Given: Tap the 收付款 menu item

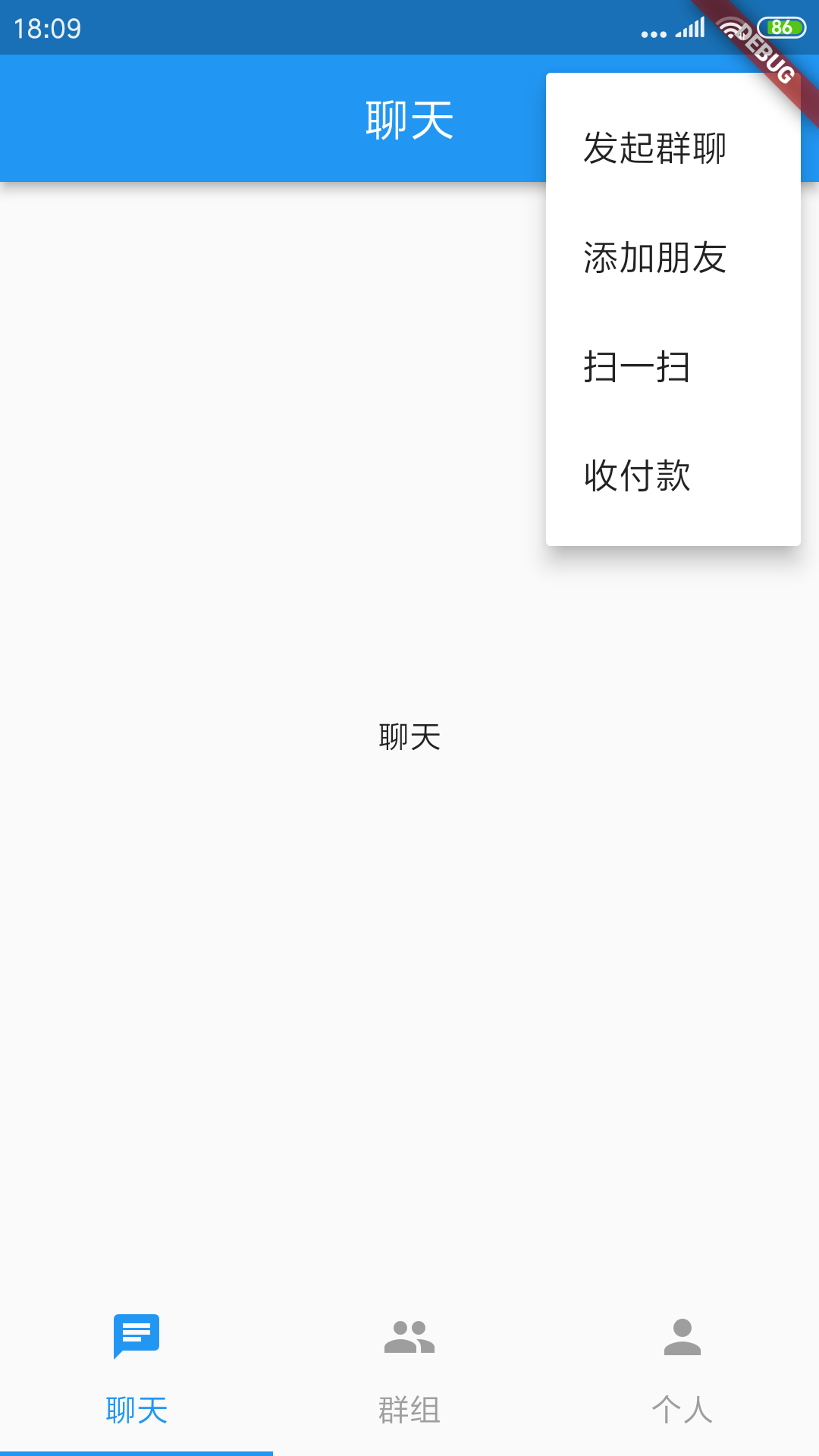Looking at the screenshot, I should pyautogui.click(x=637, y=476).
